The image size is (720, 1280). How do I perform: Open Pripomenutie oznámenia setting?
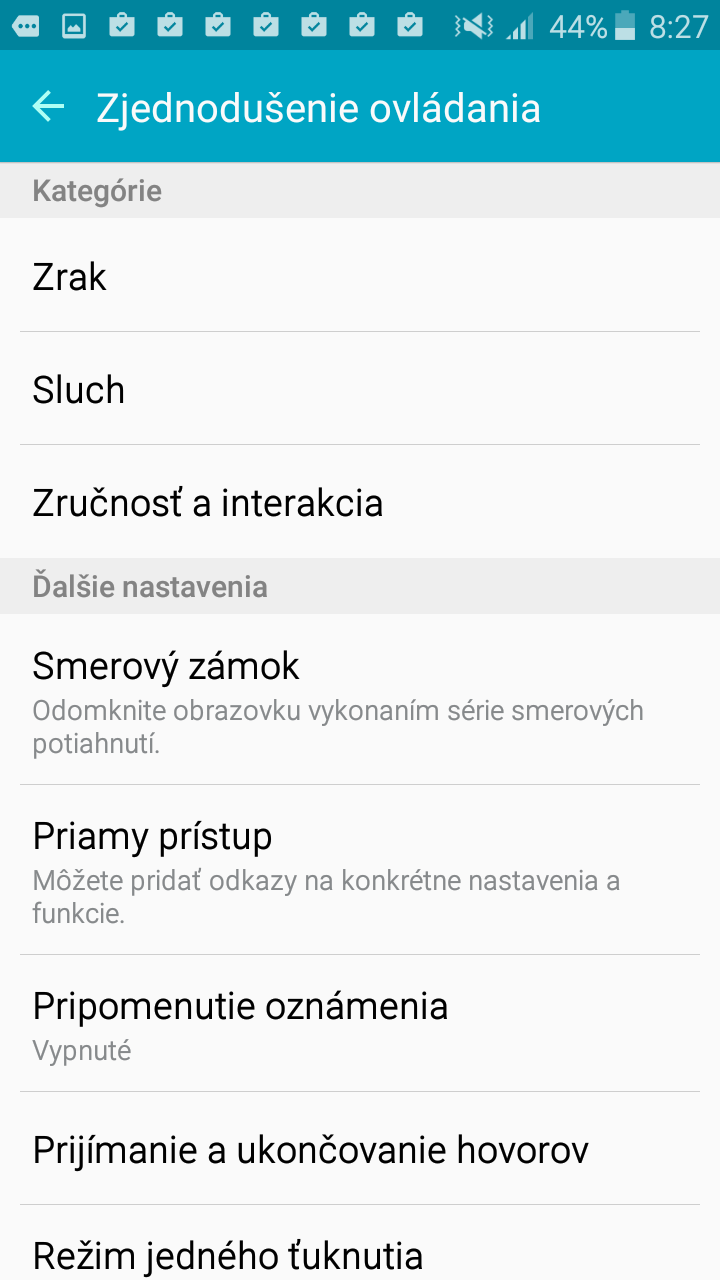coord(360,1023)
